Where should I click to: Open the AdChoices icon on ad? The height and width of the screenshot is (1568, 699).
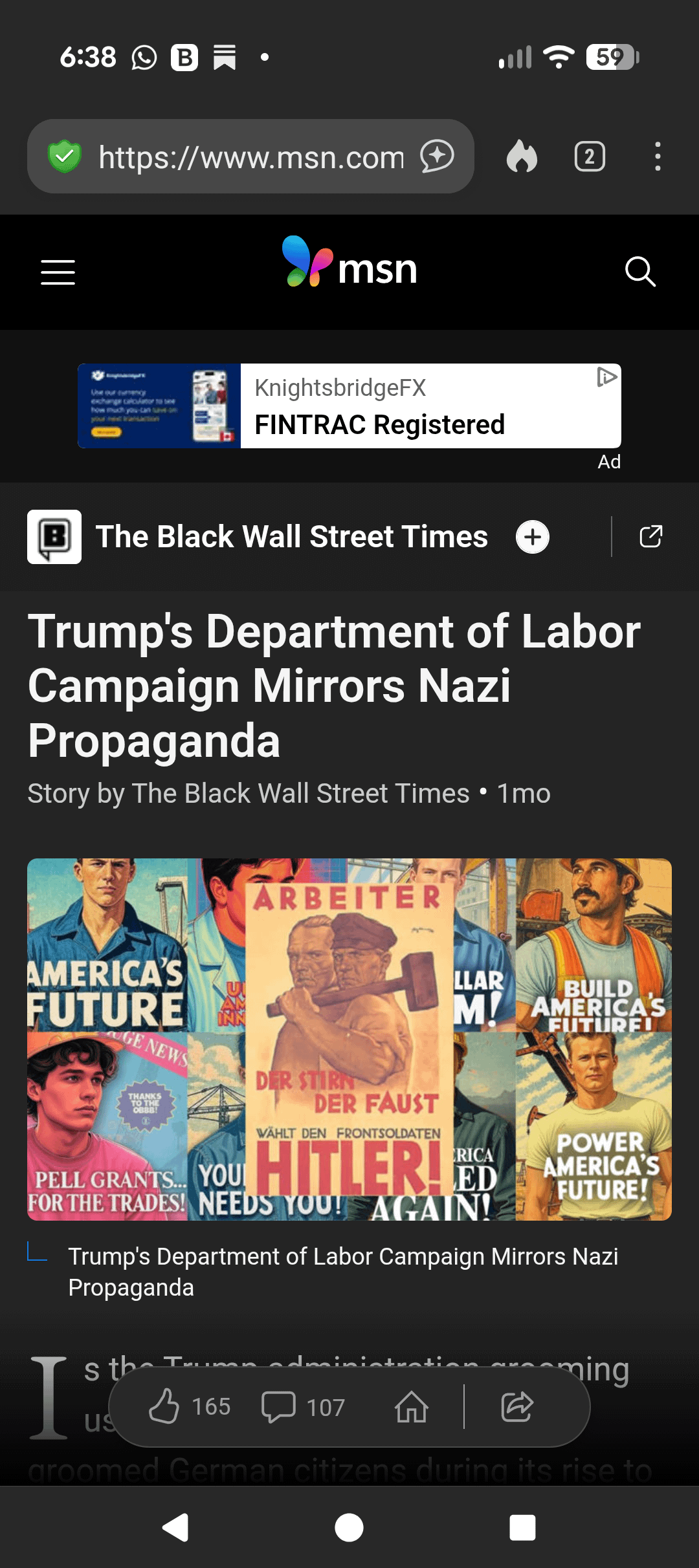[x=606, y=376]
